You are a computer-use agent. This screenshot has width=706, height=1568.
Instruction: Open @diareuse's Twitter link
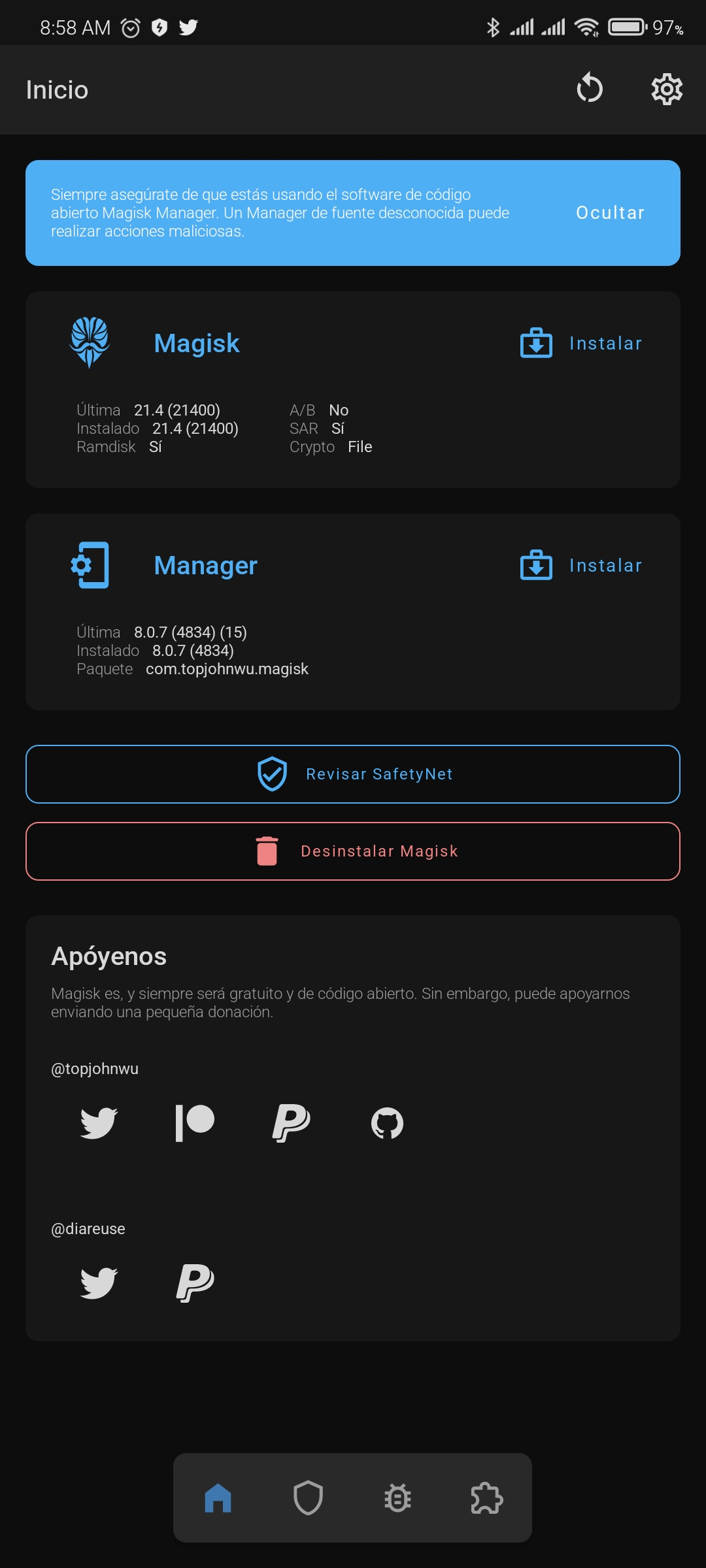pos(99,1283)
